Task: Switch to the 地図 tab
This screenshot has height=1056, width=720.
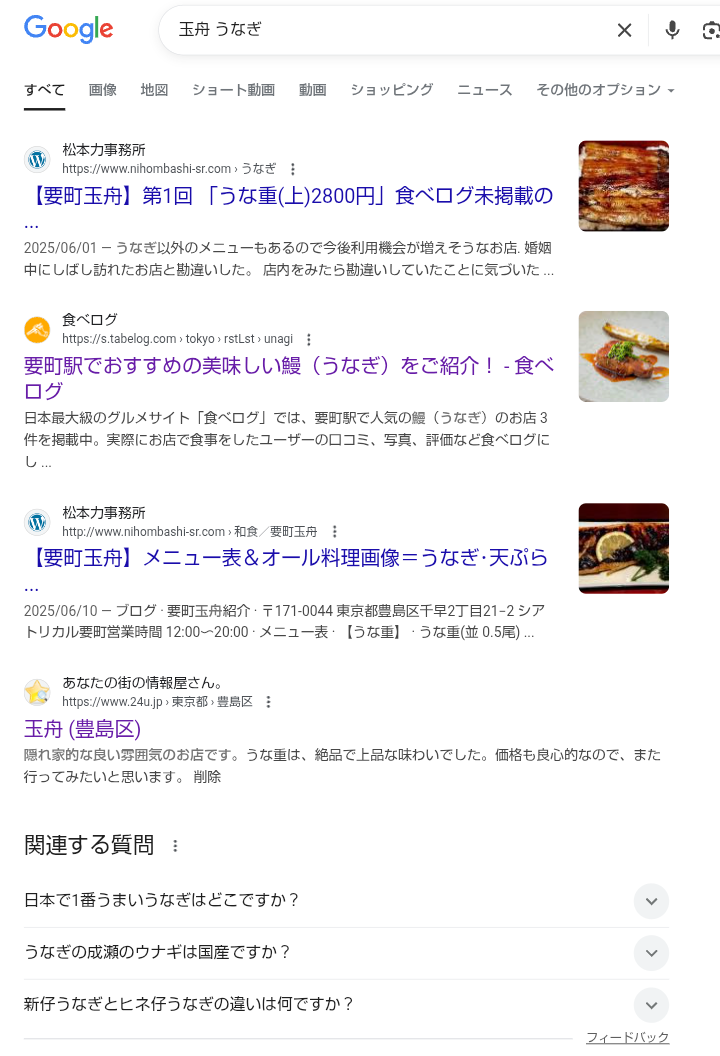Action: 154,90
